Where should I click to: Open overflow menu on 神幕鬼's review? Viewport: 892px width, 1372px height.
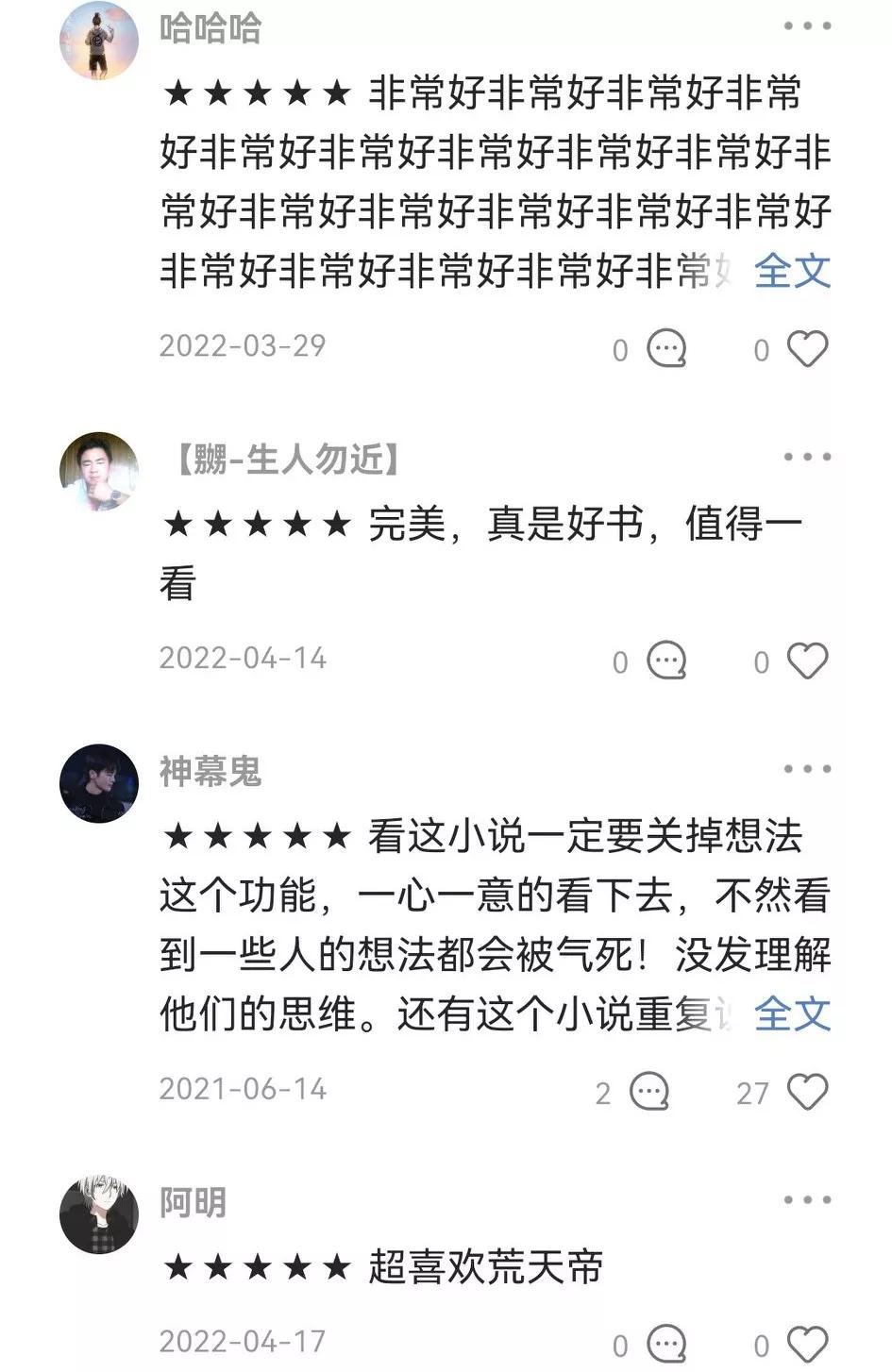tap(807, 769)
